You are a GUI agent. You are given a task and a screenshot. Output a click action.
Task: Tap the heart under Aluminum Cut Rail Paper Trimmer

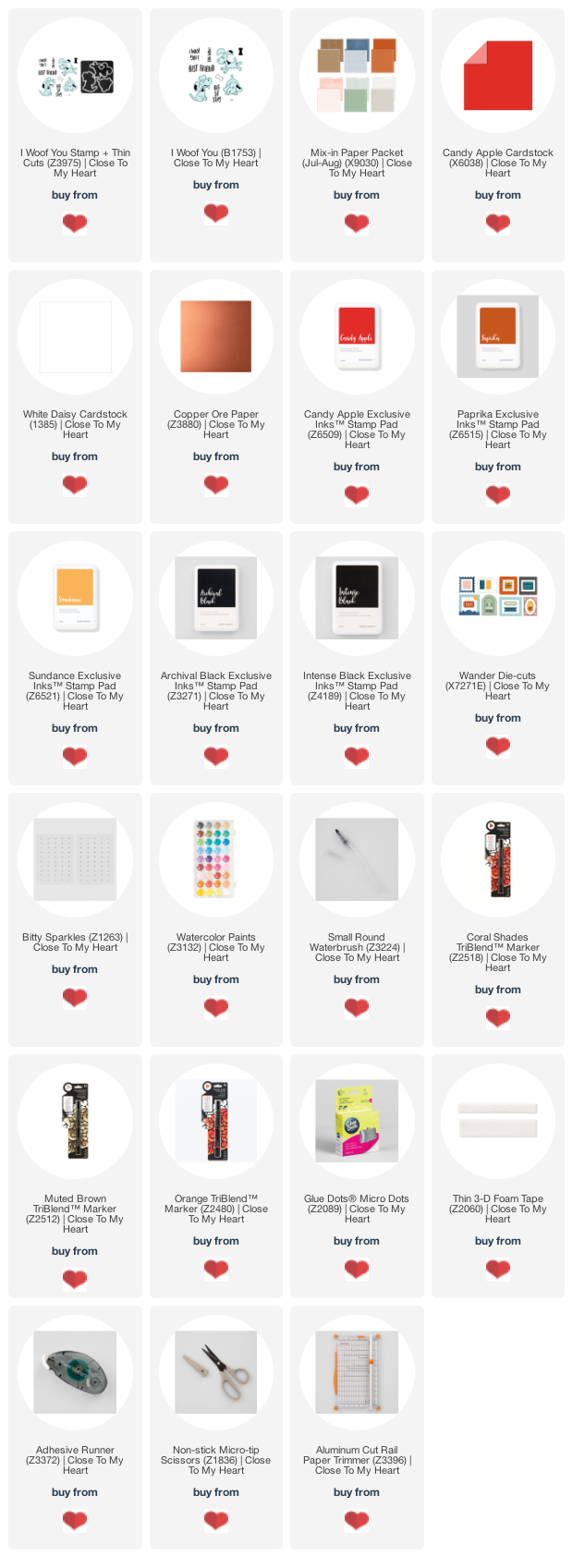pos(357,1520)
